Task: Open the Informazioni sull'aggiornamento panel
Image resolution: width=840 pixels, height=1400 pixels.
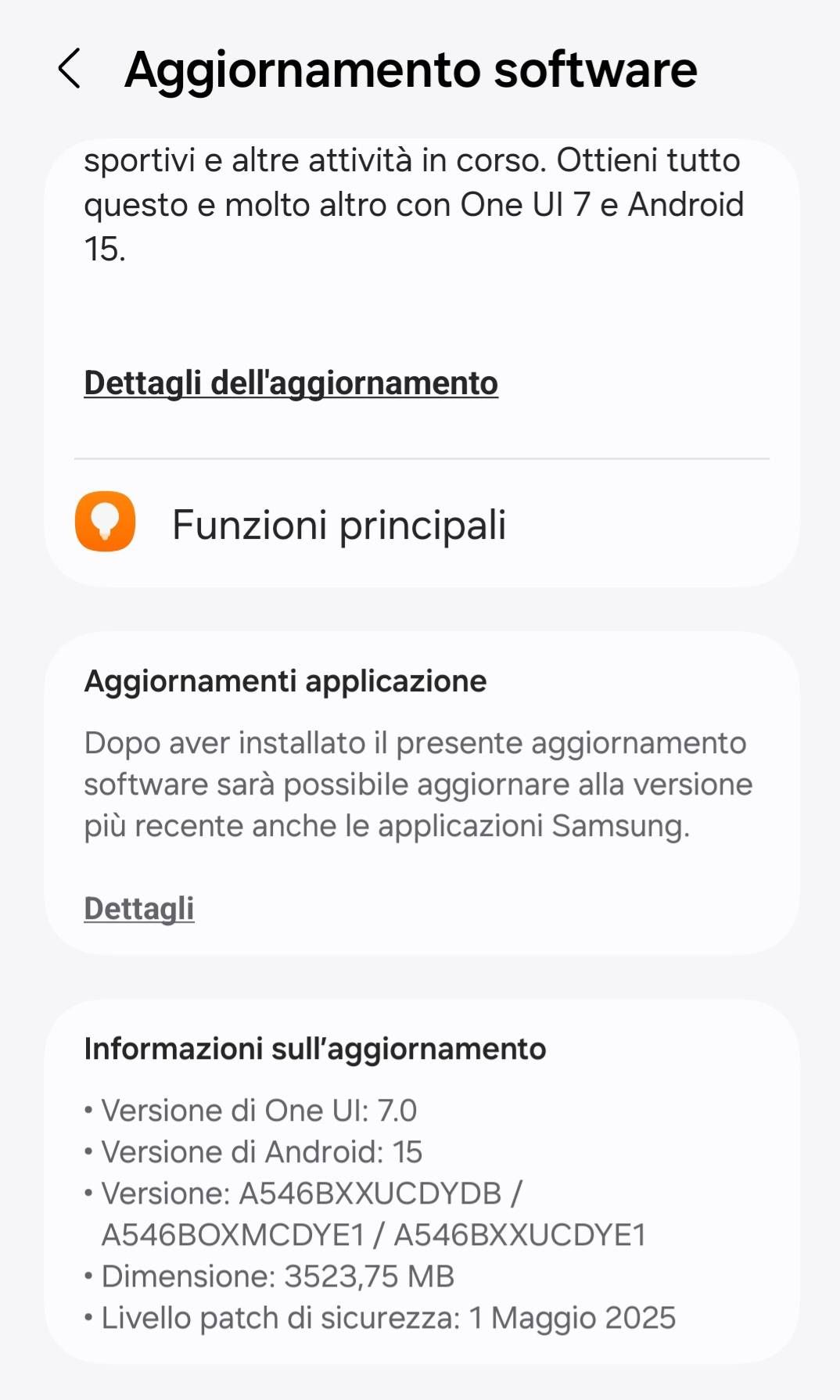Action: 420,1173
